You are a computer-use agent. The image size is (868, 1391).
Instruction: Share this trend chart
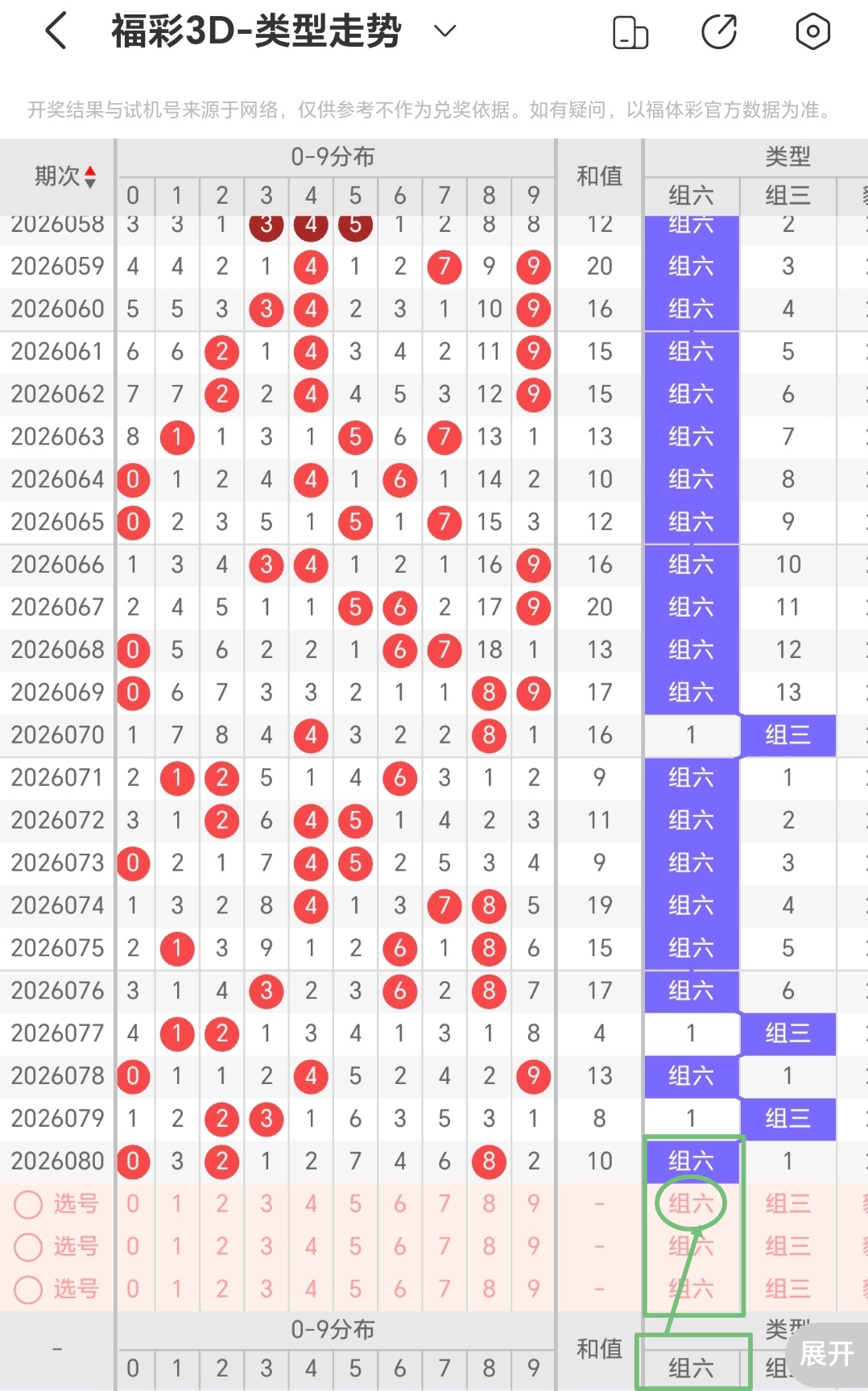click(719, 32)
